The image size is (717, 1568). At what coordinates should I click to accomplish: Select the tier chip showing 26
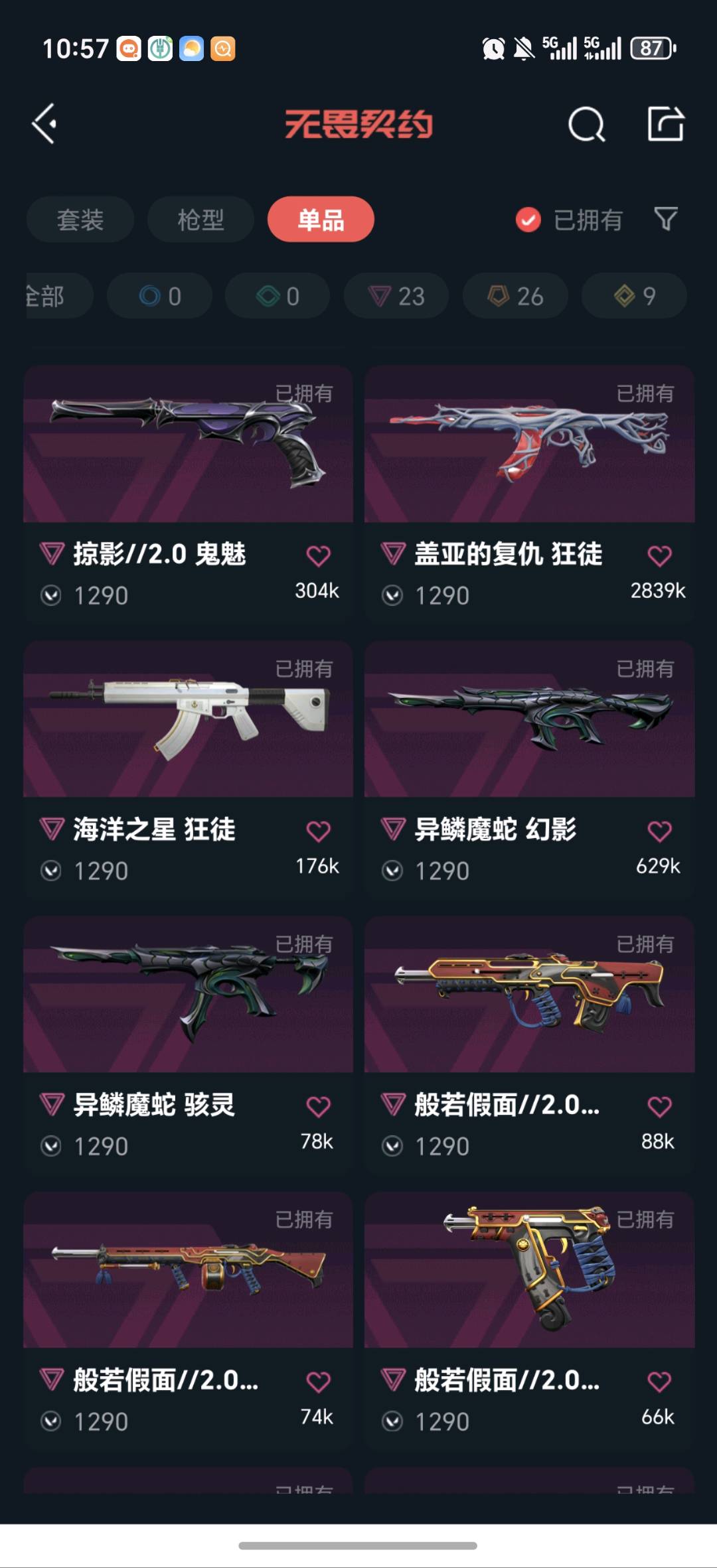[x=515, y=296]
